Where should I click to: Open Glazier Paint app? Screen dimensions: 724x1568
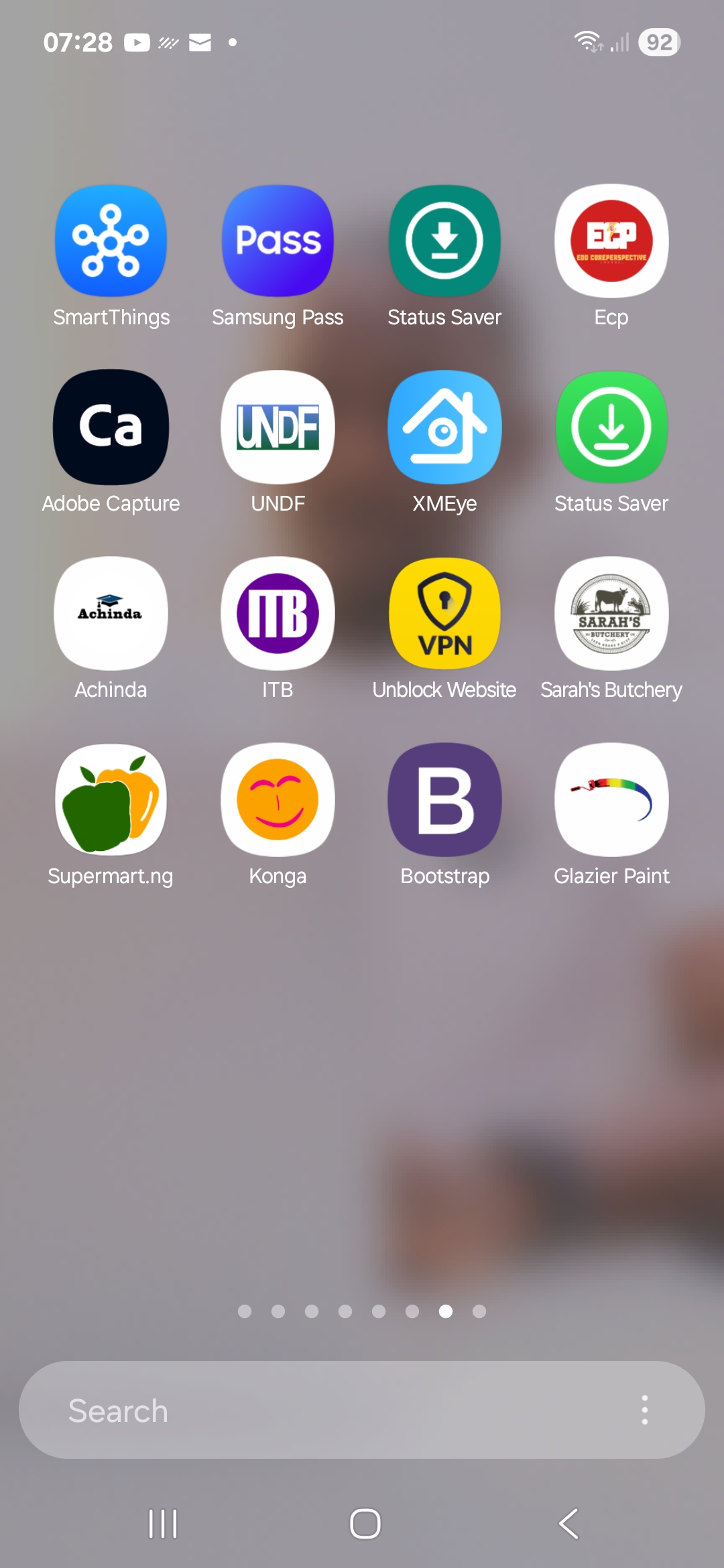611,800
